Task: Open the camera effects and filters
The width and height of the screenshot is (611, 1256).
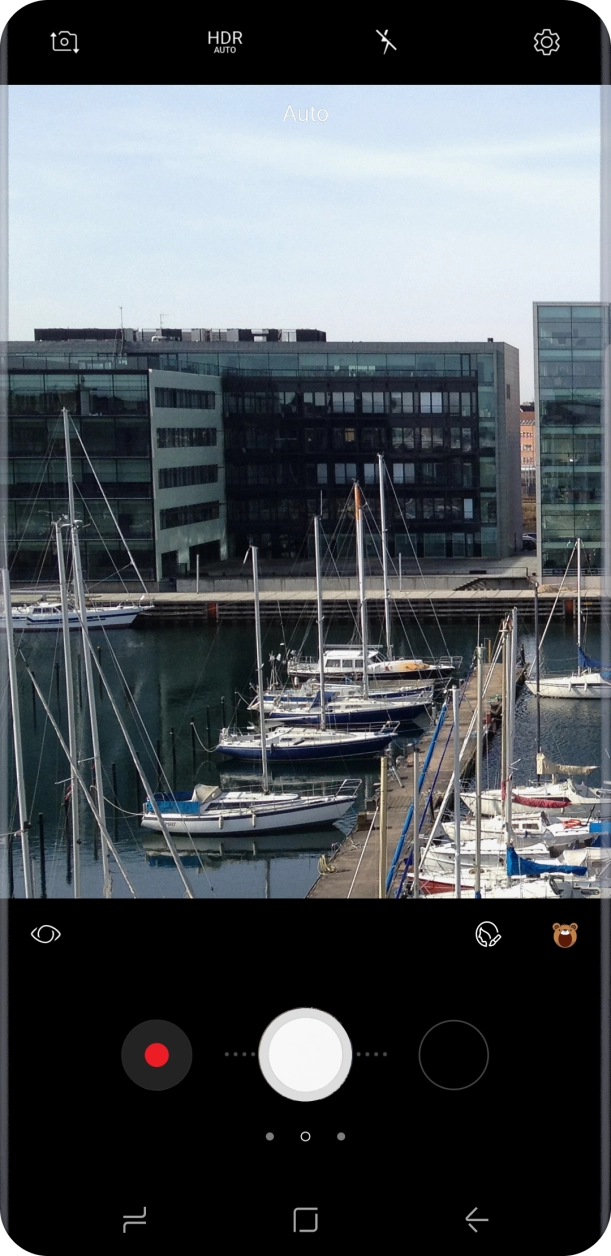Action: (487, 934)
